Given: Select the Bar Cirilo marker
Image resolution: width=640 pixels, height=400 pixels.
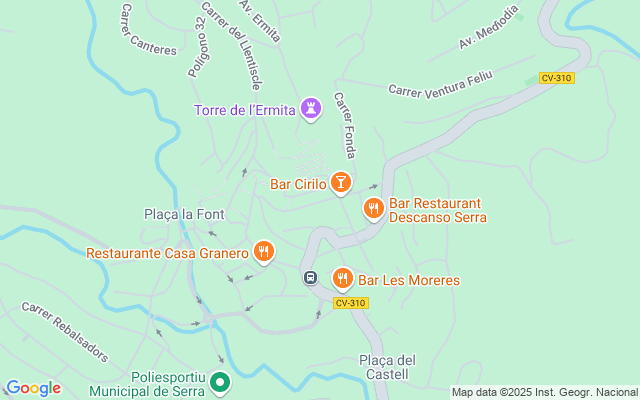Looking at the screenshot, I should click(x=342, y=183).
